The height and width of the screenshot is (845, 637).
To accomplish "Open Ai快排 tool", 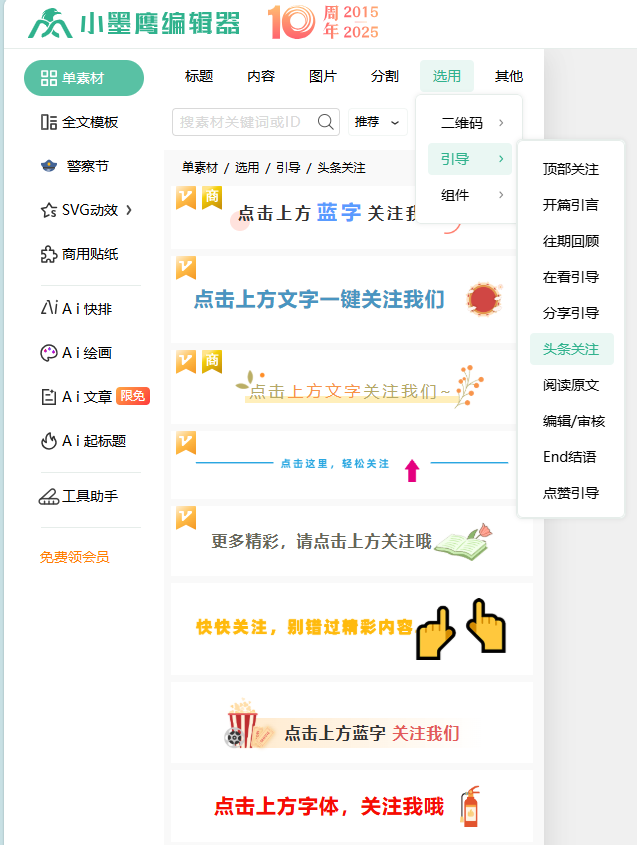I will point(77,309).
